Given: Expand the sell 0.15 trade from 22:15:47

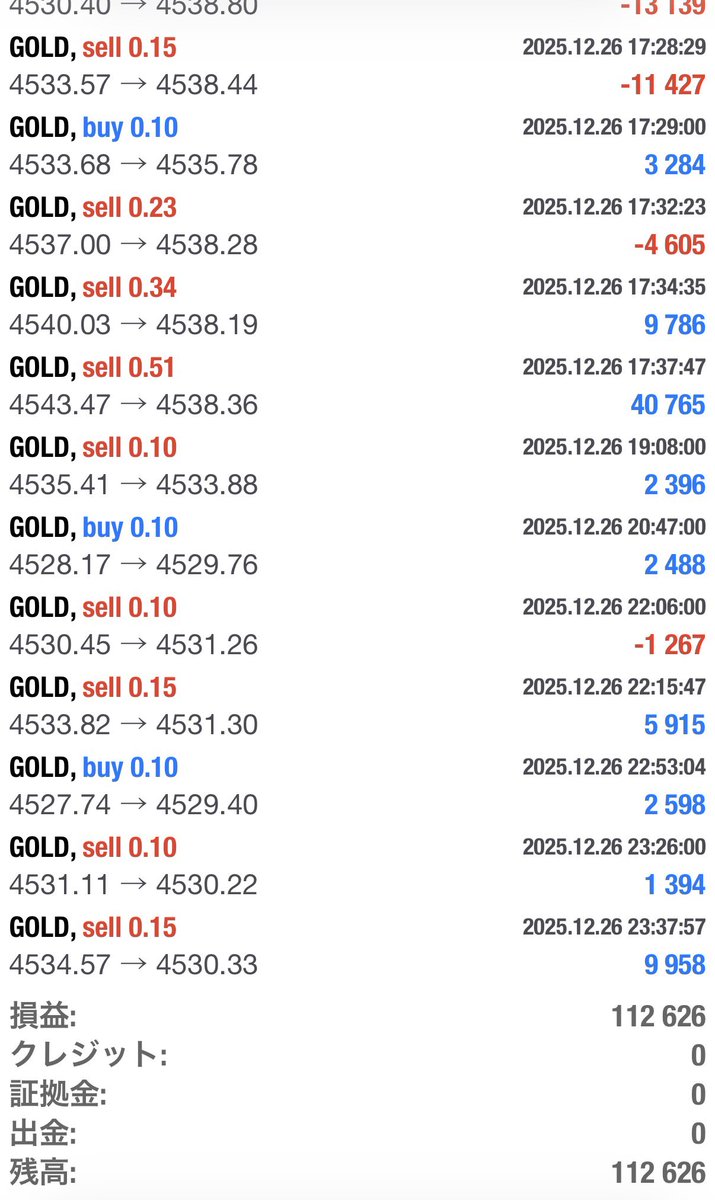Looking at the screenshot, I should coord(357,706).
